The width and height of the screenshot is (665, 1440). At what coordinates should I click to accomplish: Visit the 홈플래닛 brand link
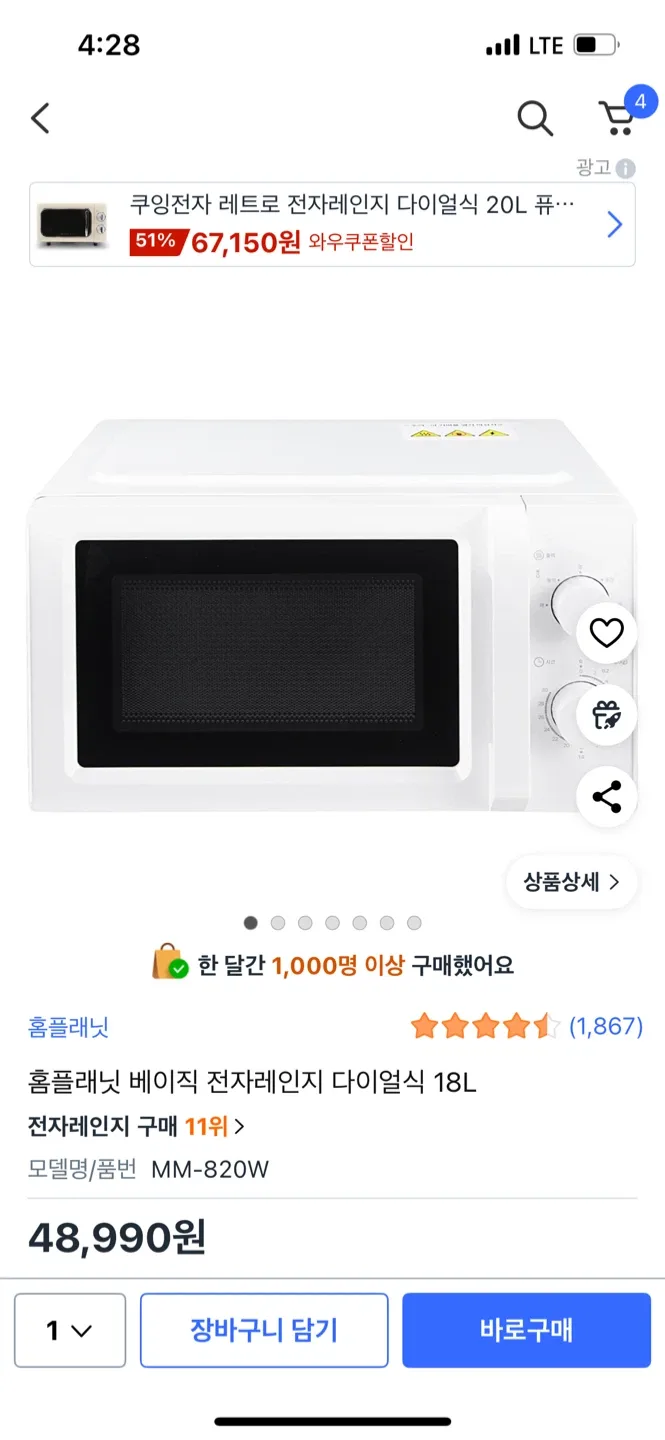tap(68, 1027)
